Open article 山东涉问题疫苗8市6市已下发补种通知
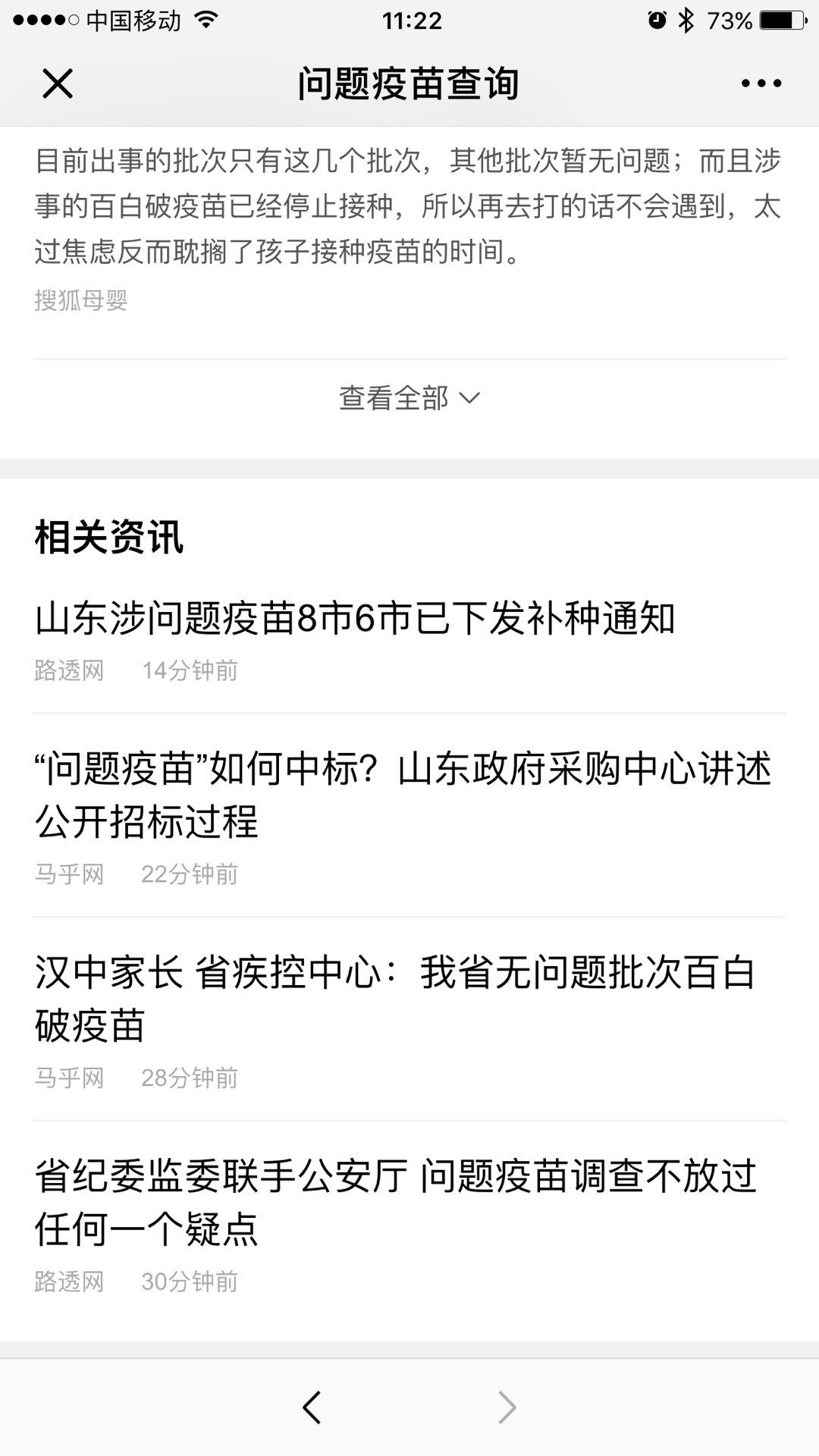The width and height of the screenshot is (819, 1456). 355,619
